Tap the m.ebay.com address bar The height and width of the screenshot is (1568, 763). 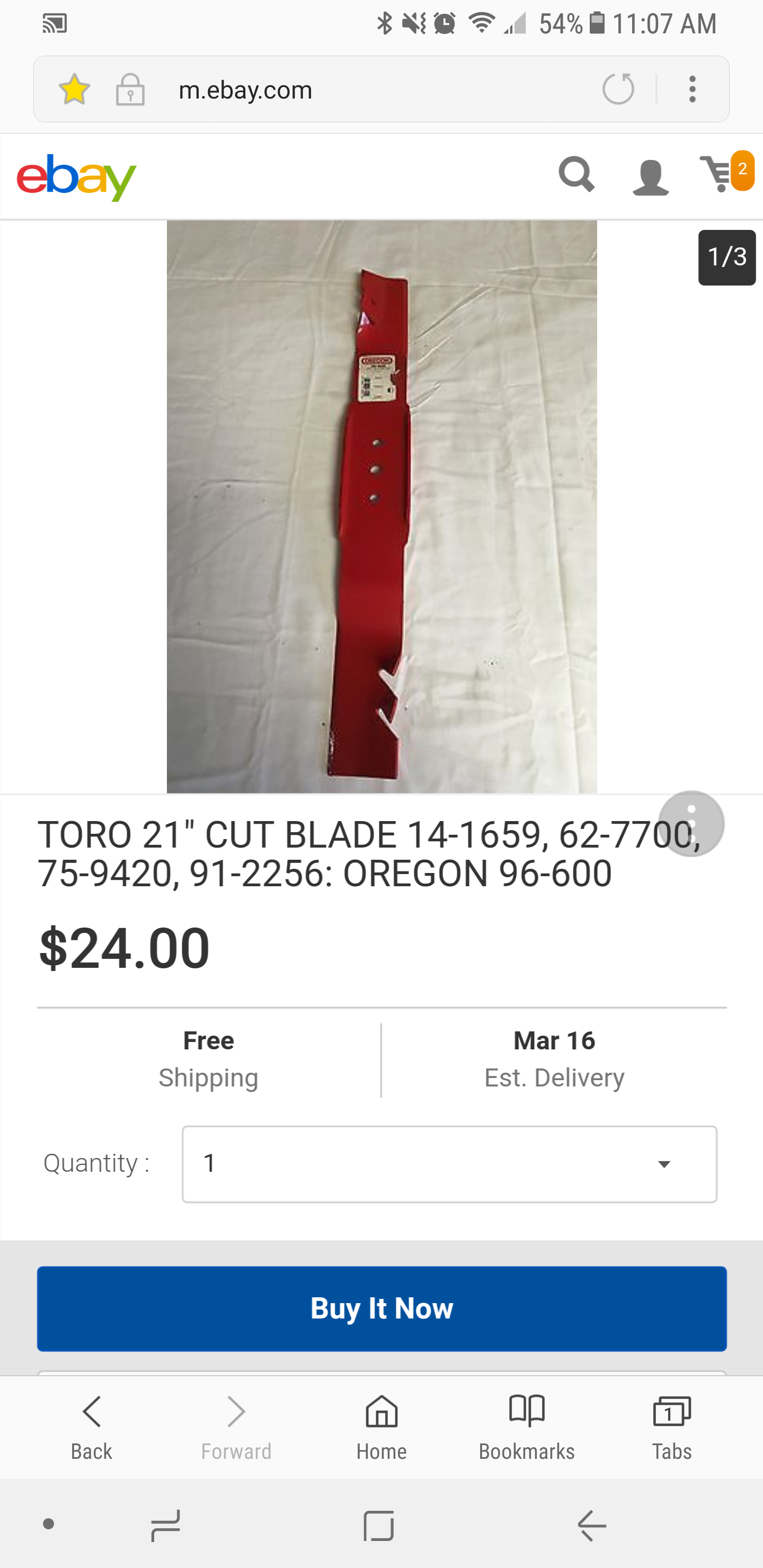[366, 90]
